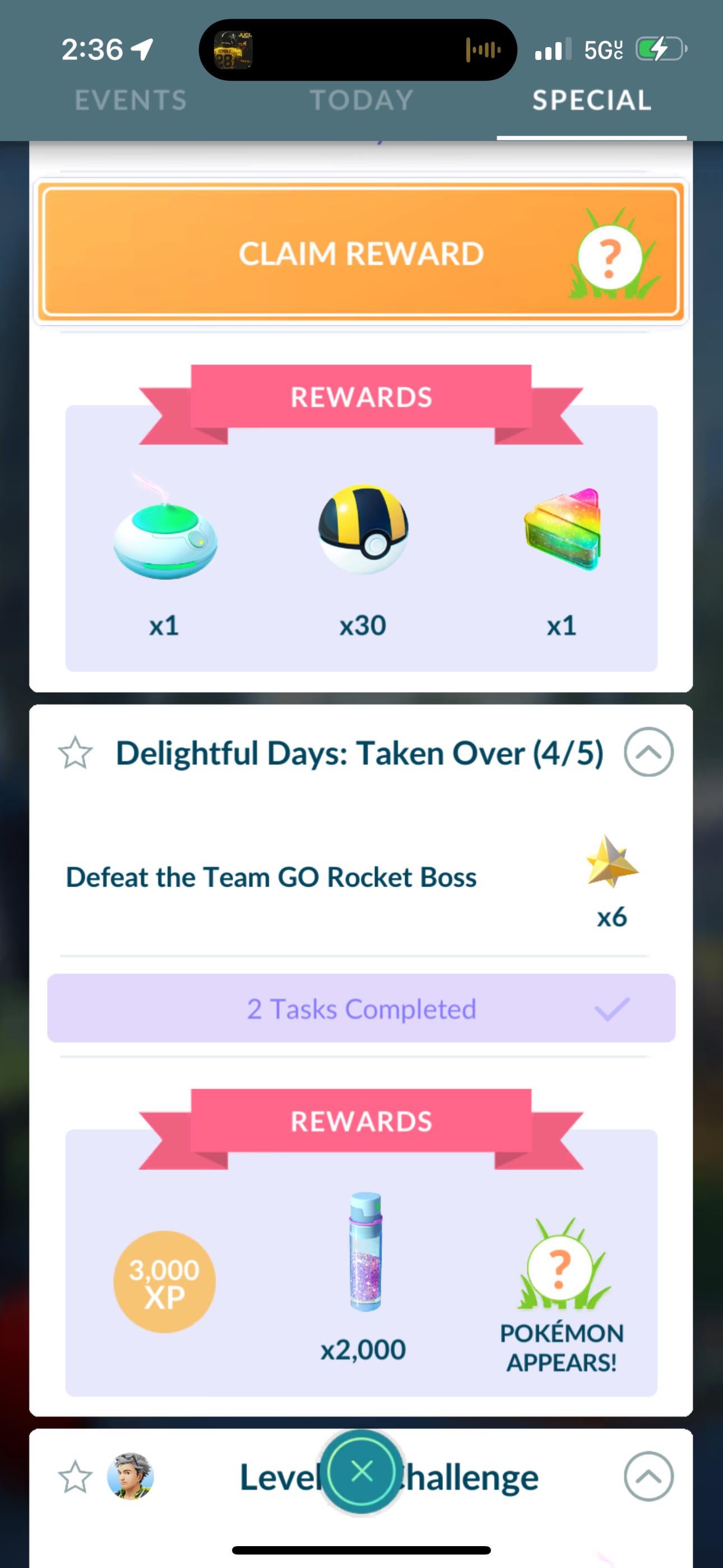
Task: Switch to the Today tab
Action: (361, 100)
